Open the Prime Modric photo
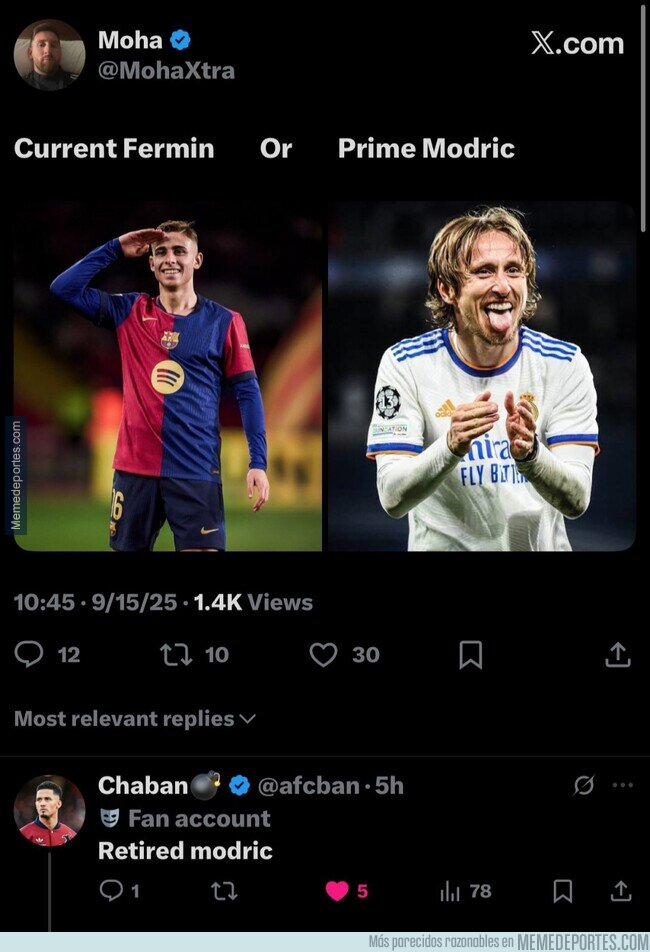 (482, 377)
